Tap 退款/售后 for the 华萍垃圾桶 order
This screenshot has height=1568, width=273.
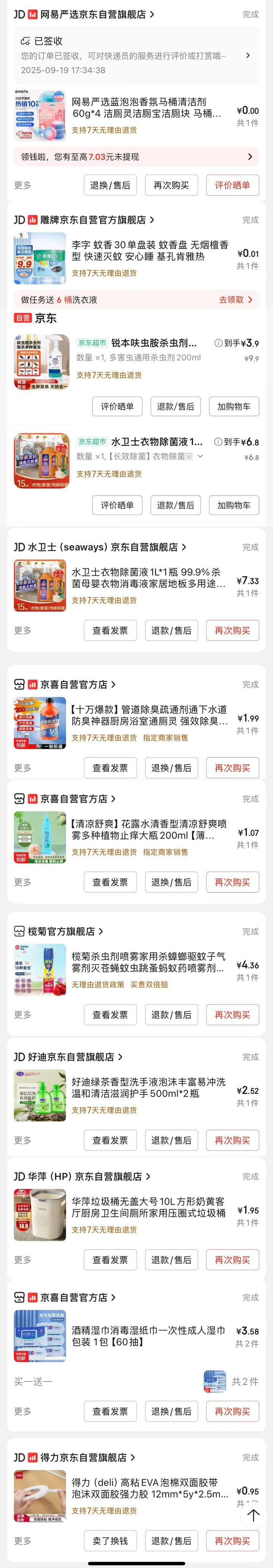click(x=171, y=1260)
